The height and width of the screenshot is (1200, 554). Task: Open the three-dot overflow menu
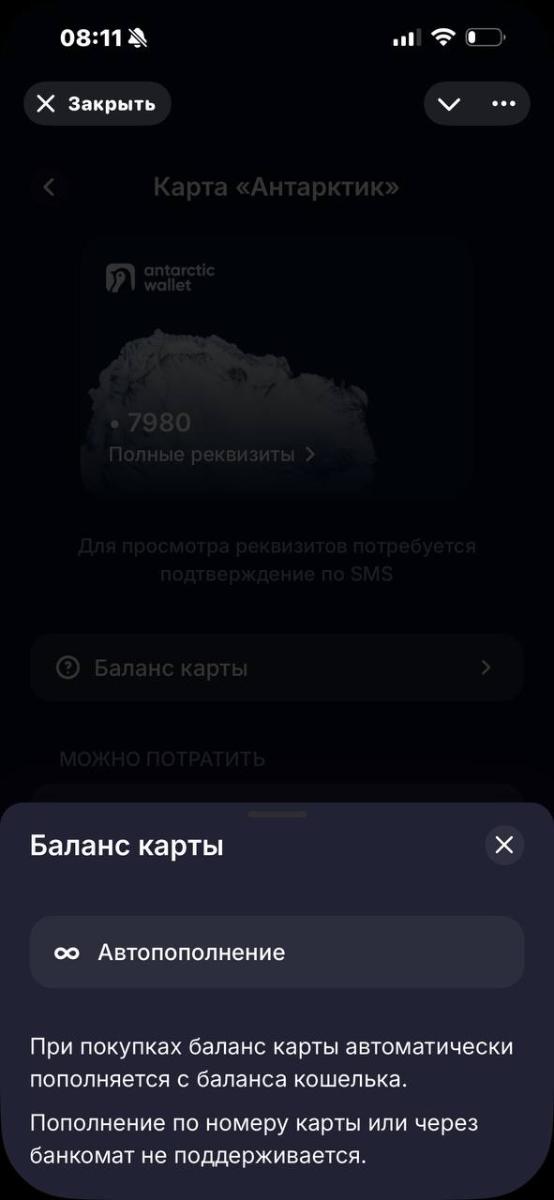tap(503, 104)
